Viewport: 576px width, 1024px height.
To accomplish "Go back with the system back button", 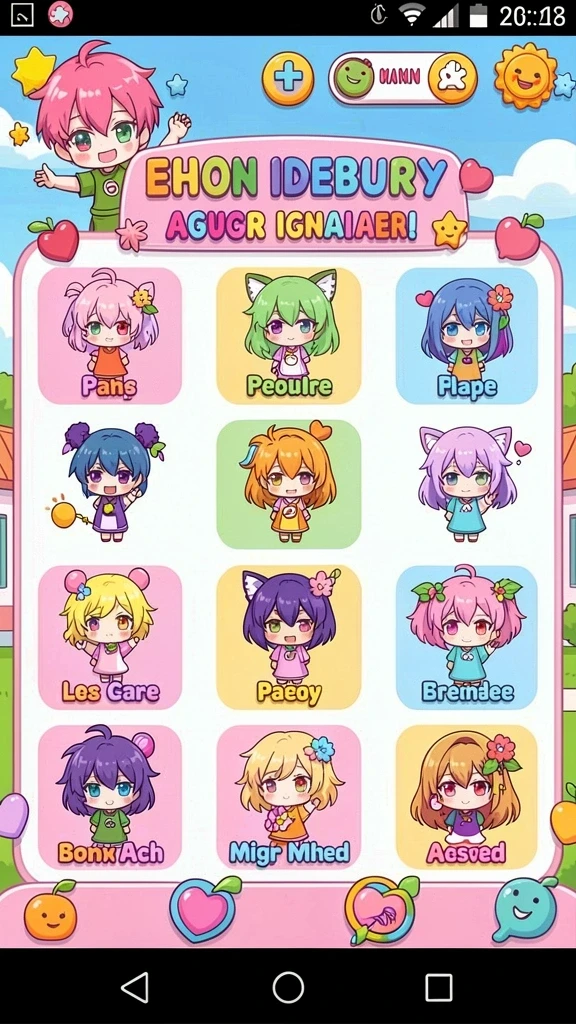I will 136,987.
